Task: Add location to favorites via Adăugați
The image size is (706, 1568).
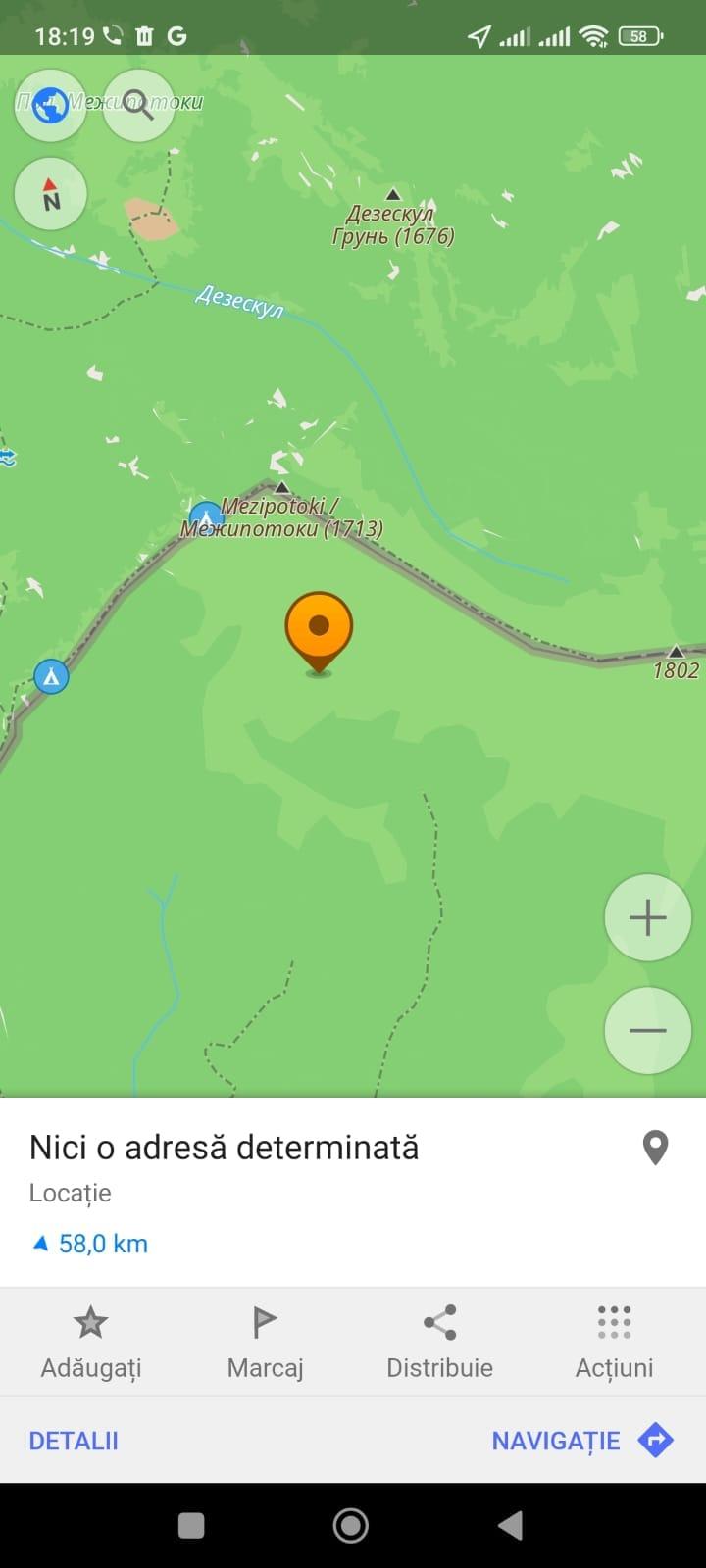Action: 91,1341
